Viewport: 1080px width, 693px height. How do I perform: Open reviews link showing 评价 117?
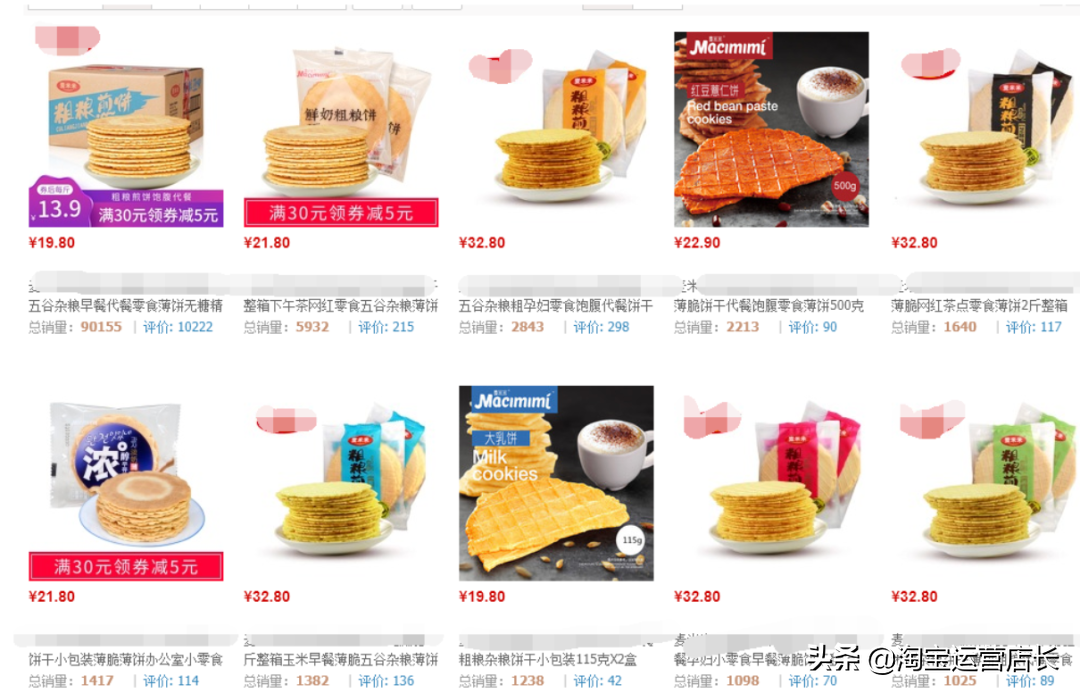1034,327
